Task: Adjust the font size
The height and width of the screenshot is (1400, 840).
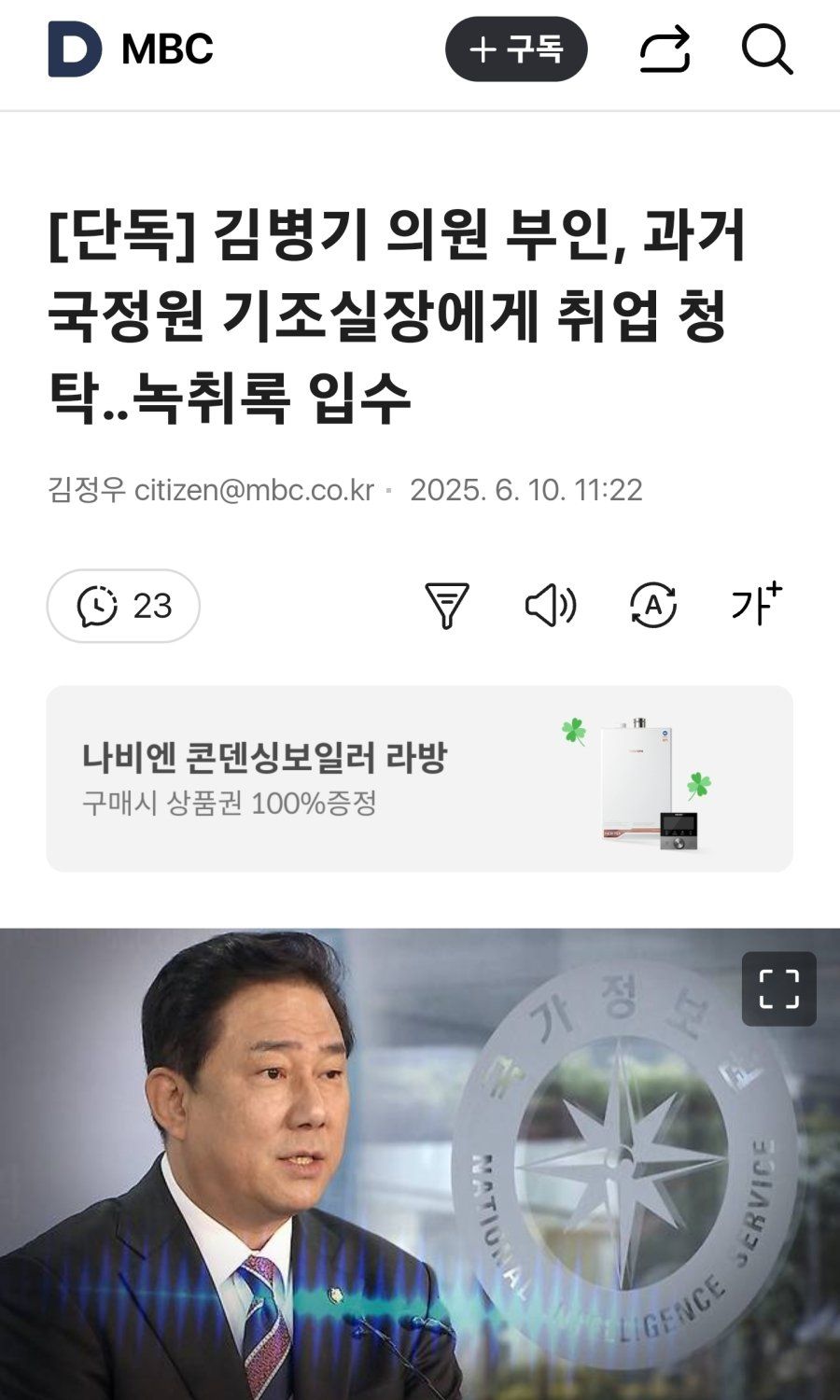Action: (x=756, y=604)
